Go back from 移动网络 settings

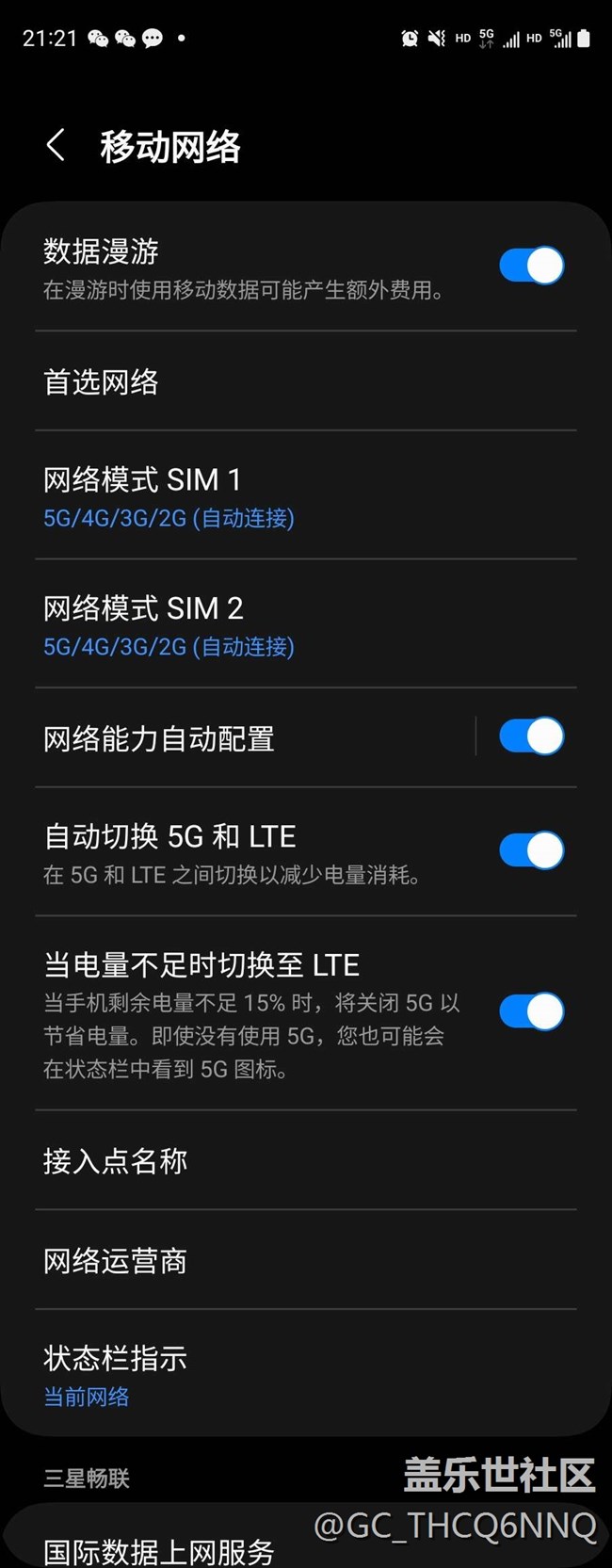56,146
